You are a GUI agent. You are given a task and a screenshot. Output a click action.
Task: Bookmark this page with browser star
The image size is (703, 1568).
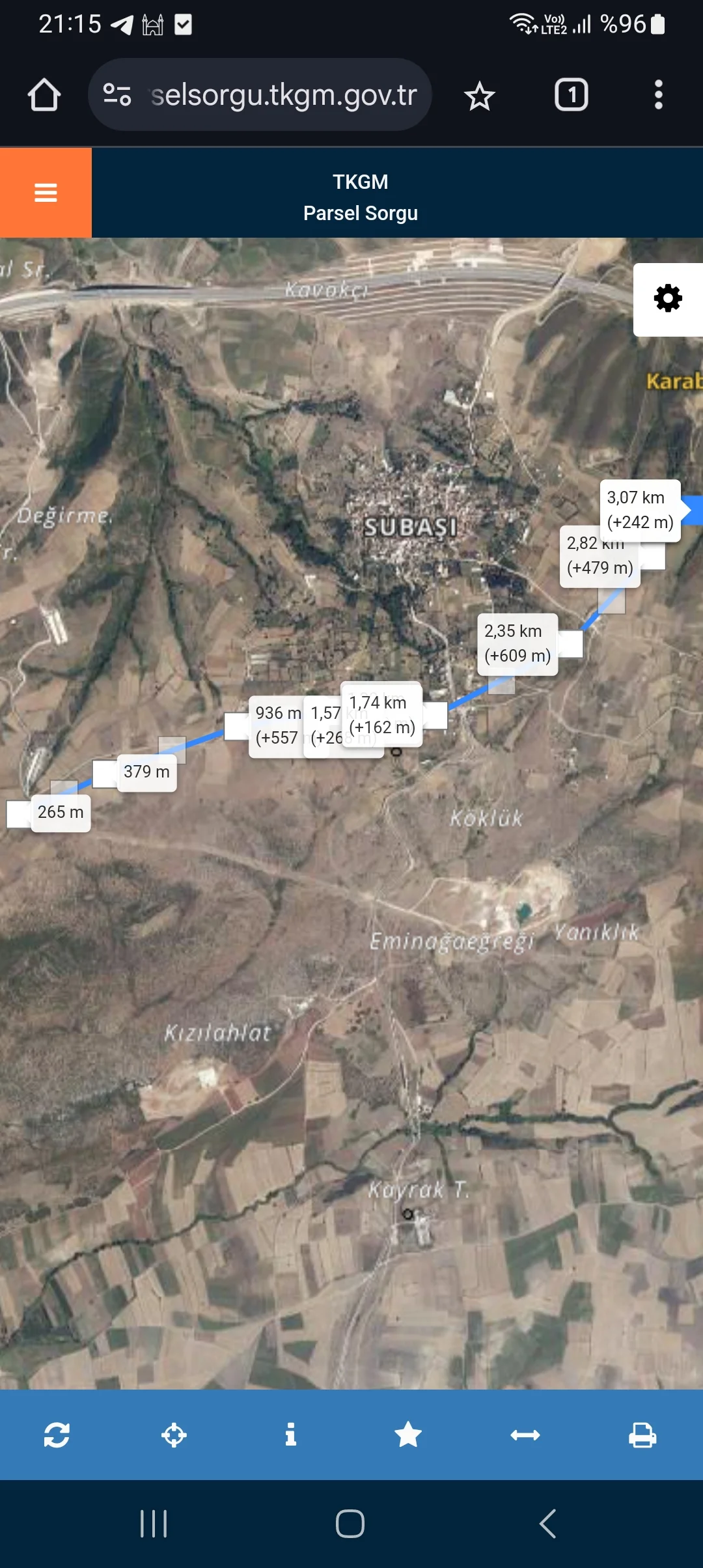480,96
